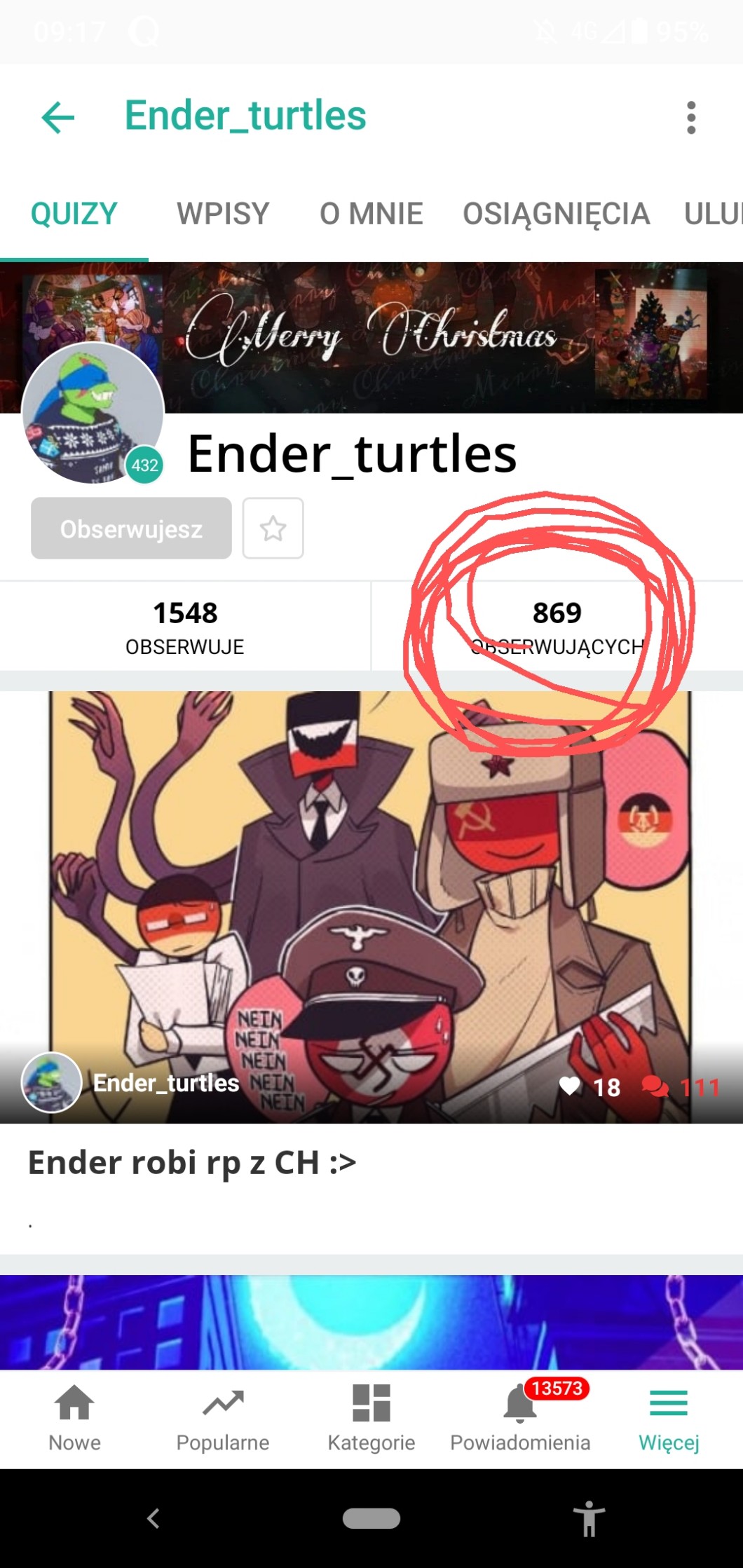The image size is (743, 1568).
Task: Tap the Obserwujesz button to unfollow
Action: (131, 529)
